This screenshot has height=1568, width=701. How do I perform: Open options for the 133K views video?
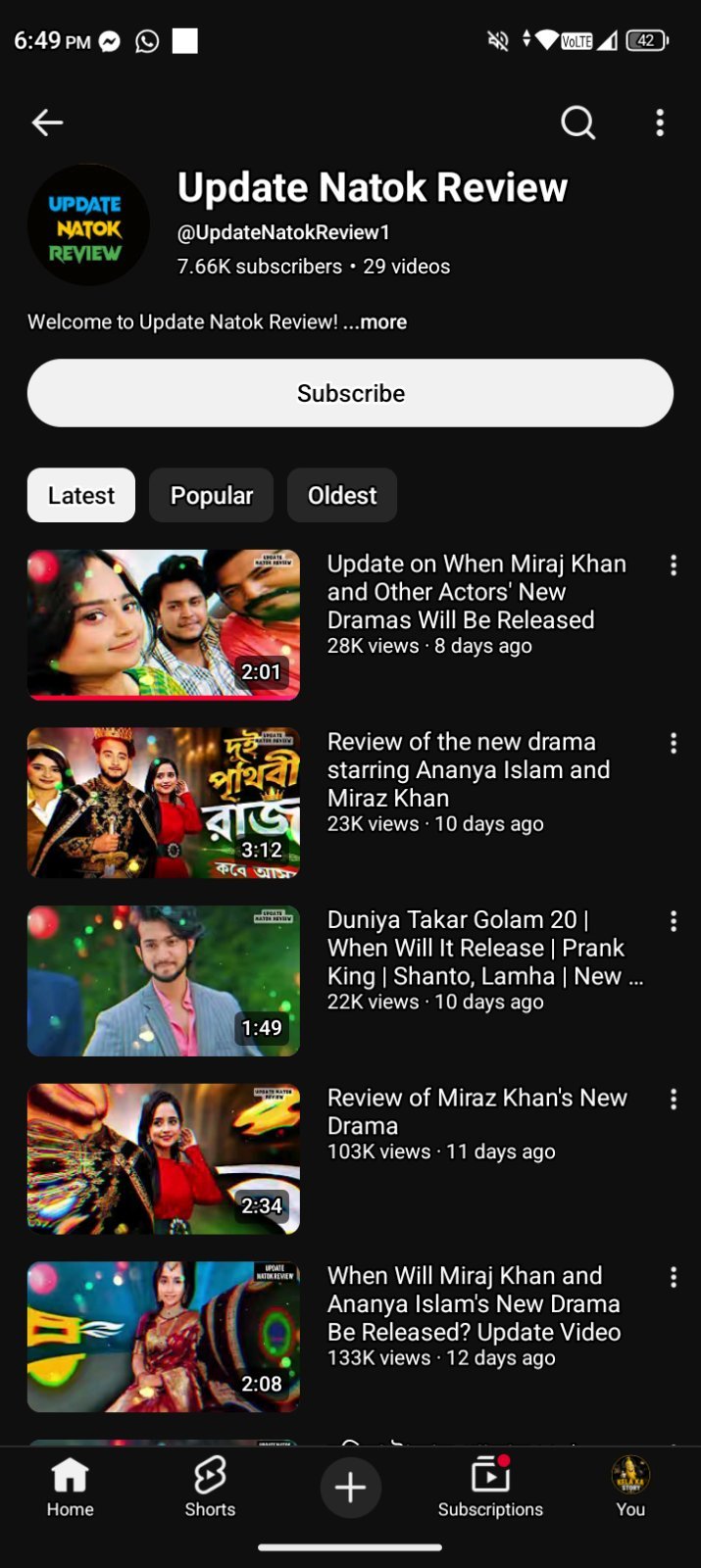[x=674, y=1277]
